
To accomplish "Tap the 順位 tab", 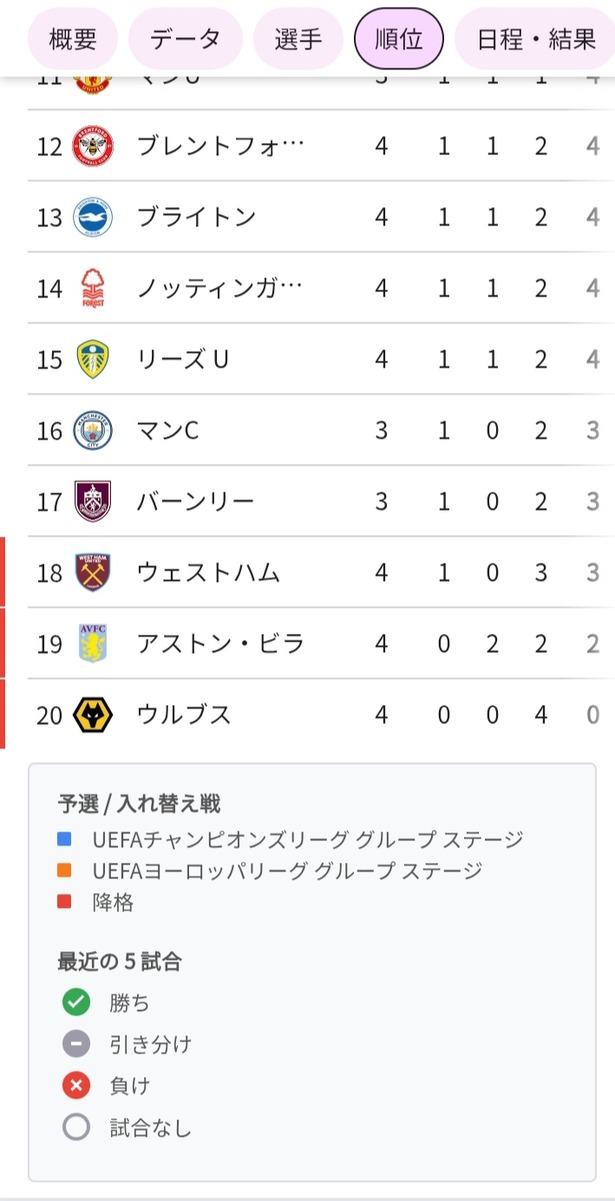I will coord(398,40).
